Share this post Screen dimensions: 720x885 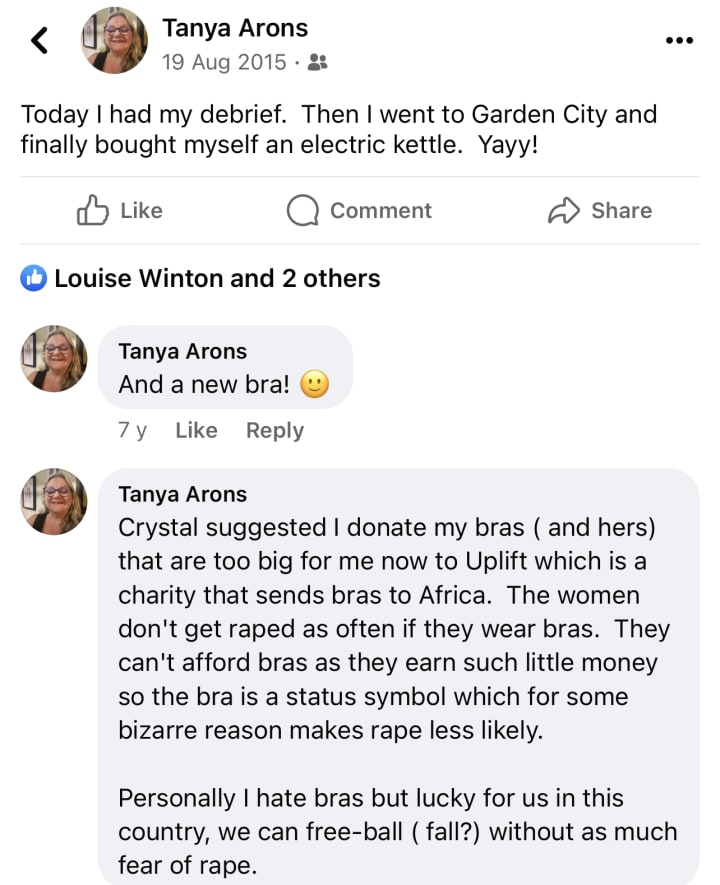click(600, 211)
